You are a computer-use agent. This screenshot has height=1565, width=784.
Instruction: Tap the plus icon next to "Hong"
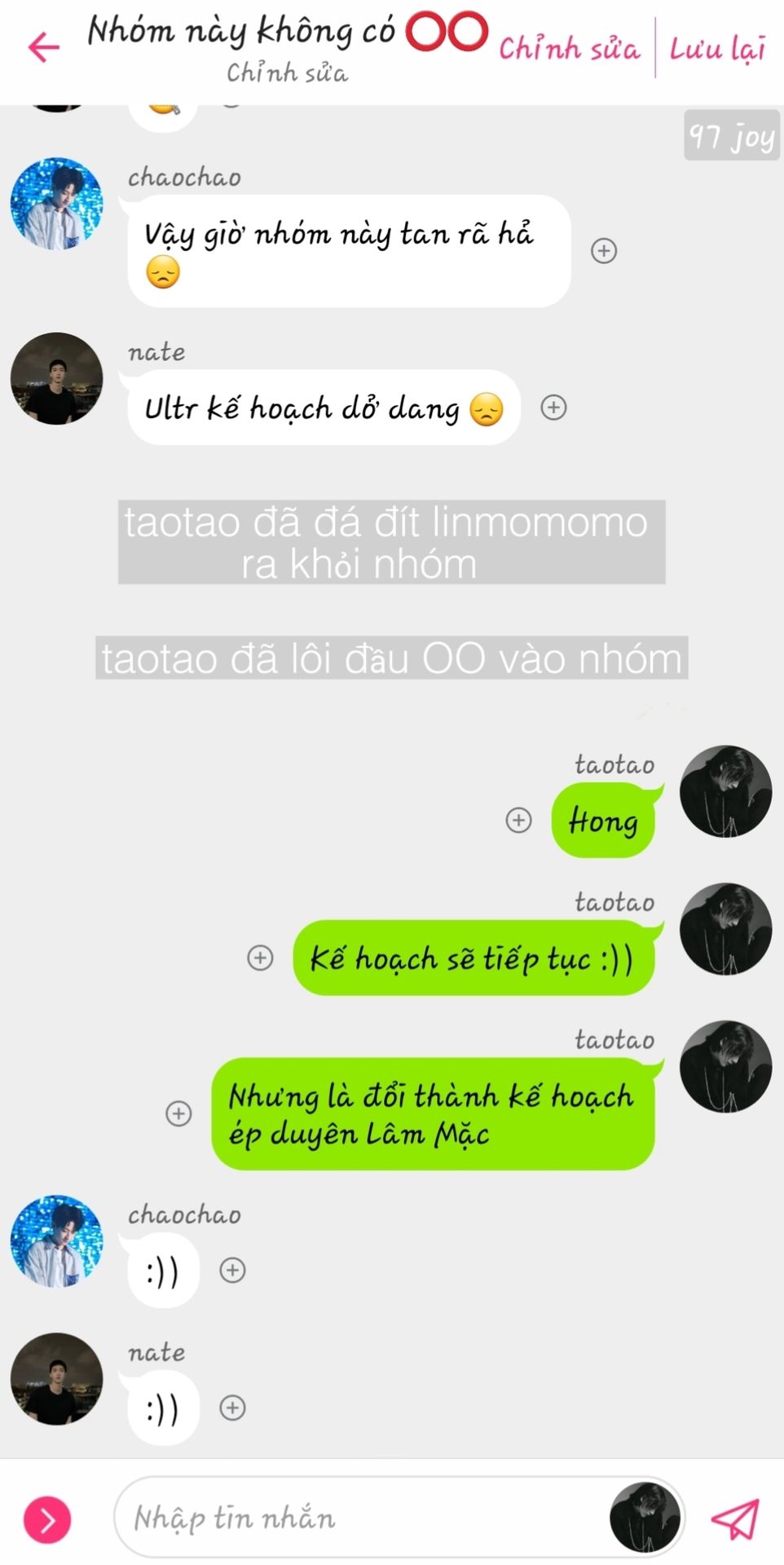click(x=518, y=820)
